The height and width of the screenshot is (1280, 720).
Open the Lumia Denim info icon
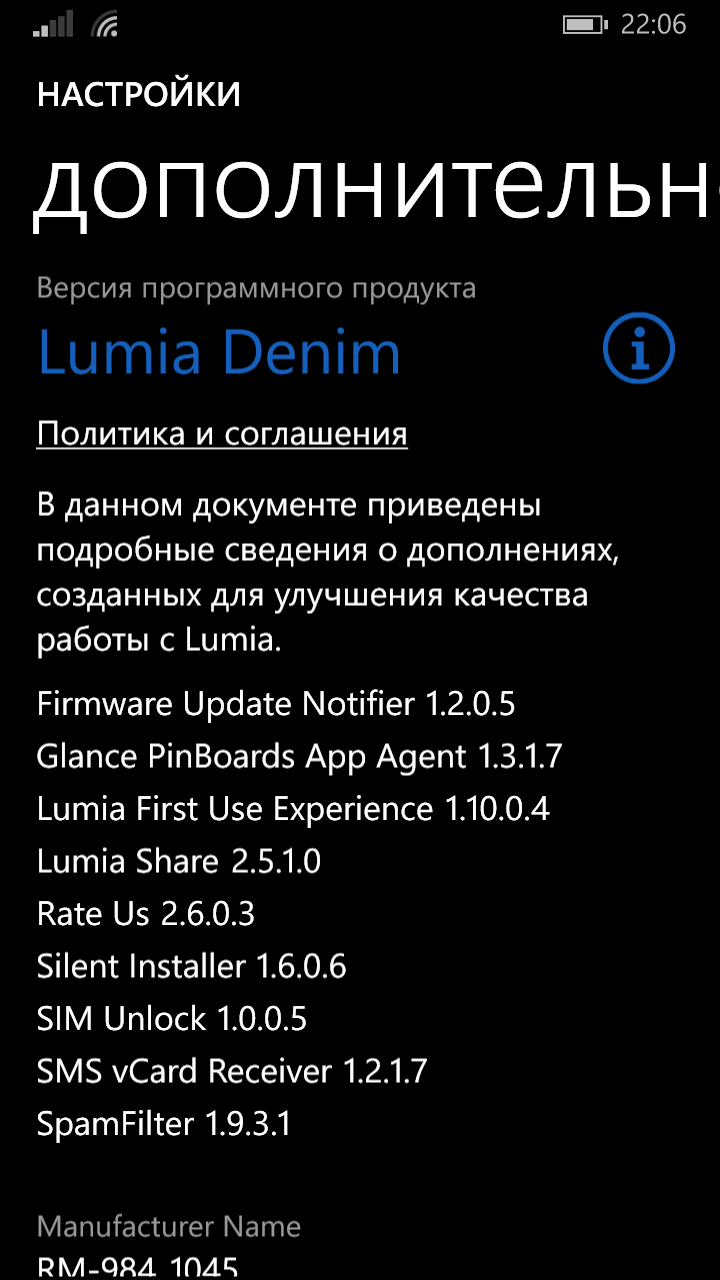pos(639,350)
